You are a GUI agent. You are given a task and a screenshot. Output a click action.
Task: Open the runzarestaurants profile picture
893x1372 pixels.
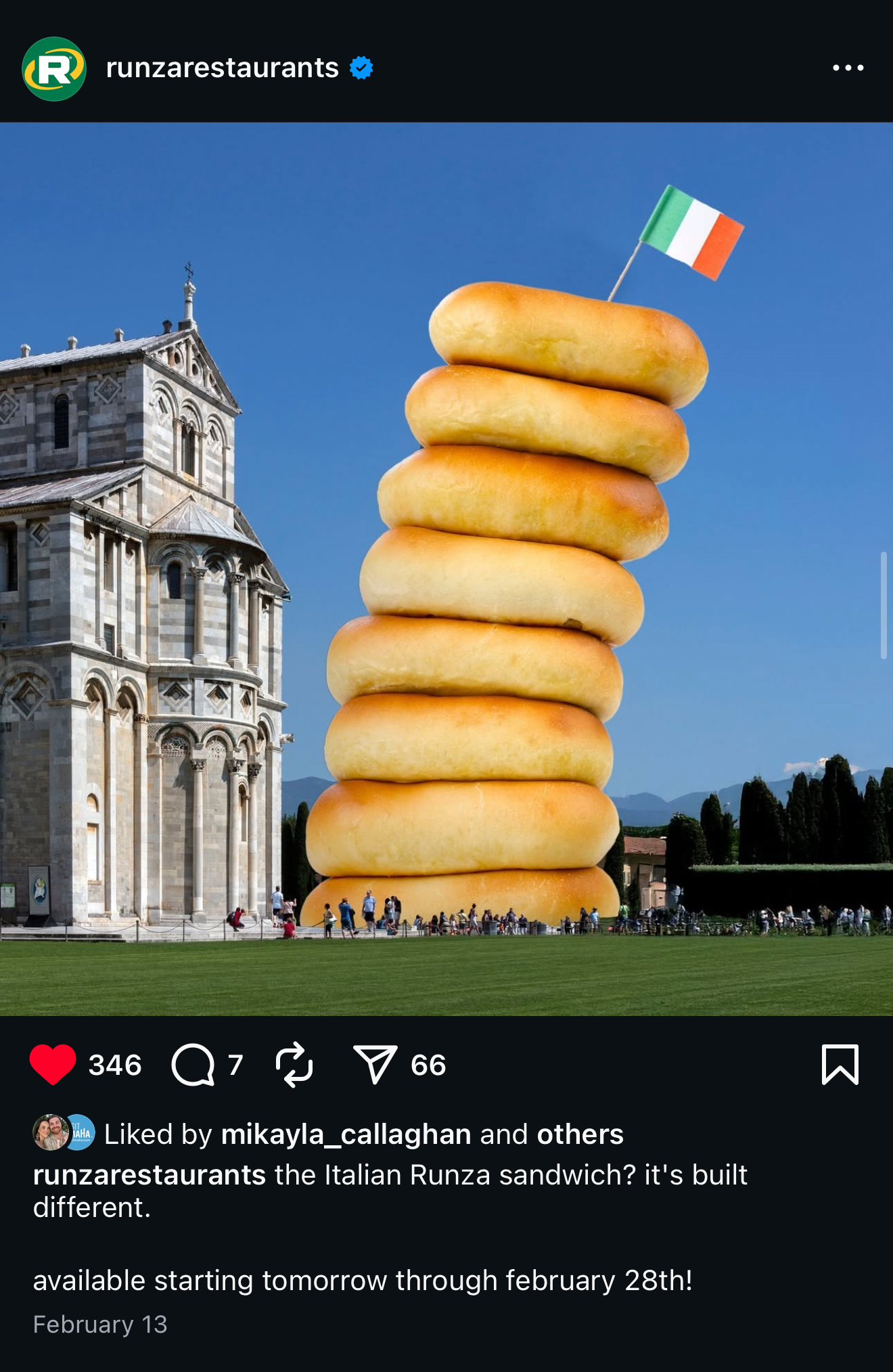[x=54, y=68]
